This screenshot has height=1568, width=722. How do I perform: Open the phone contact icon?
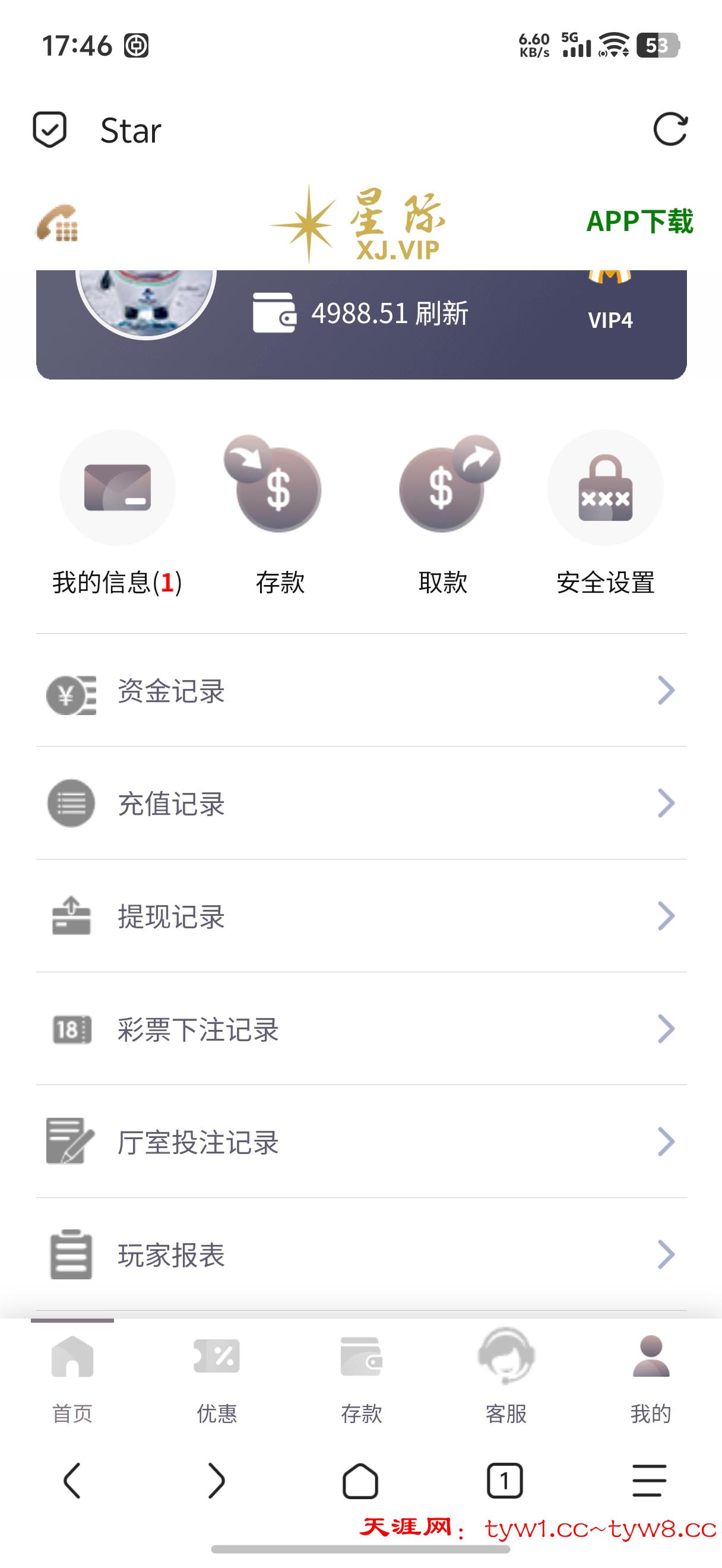[57, 223]
